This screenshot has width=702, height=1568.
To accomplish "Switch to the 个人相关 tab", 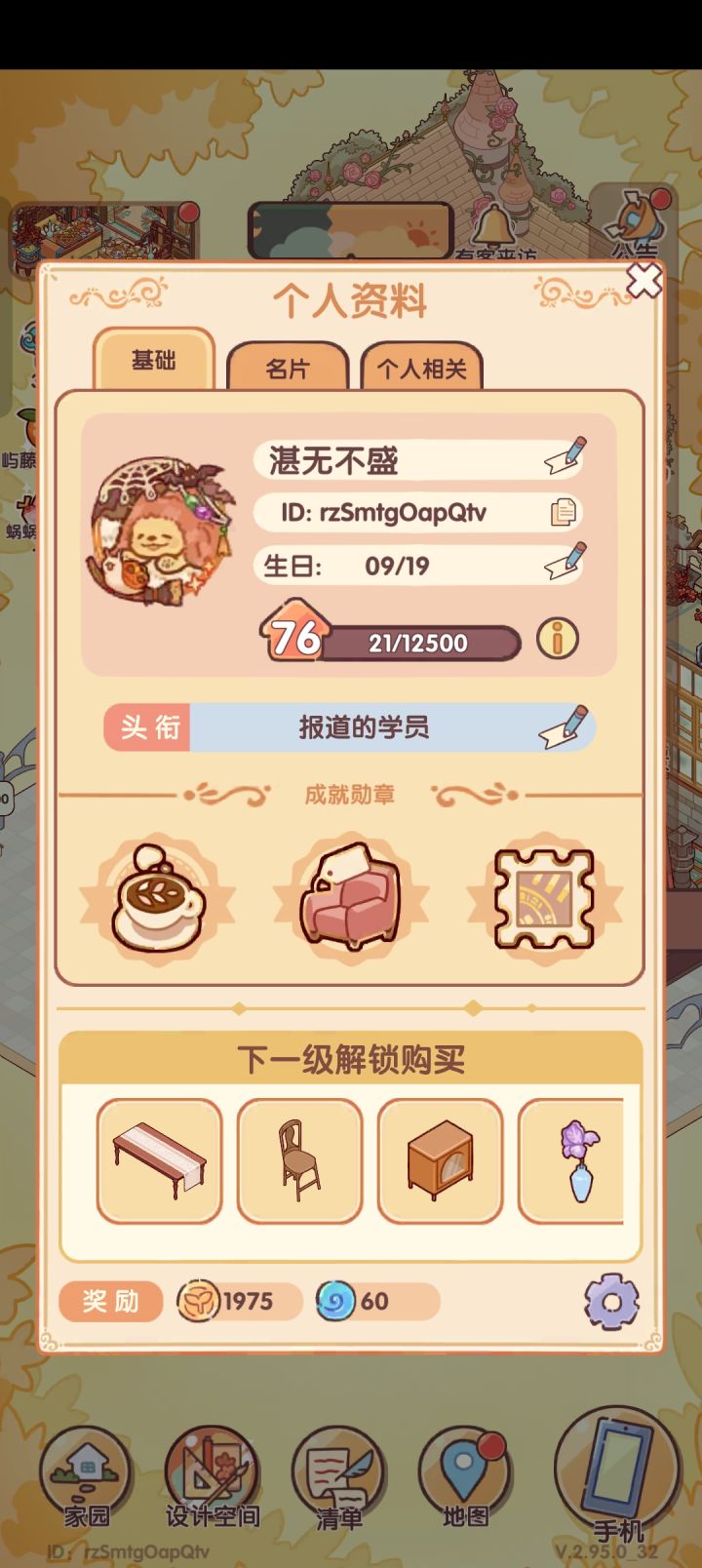I will click(421, 367).
